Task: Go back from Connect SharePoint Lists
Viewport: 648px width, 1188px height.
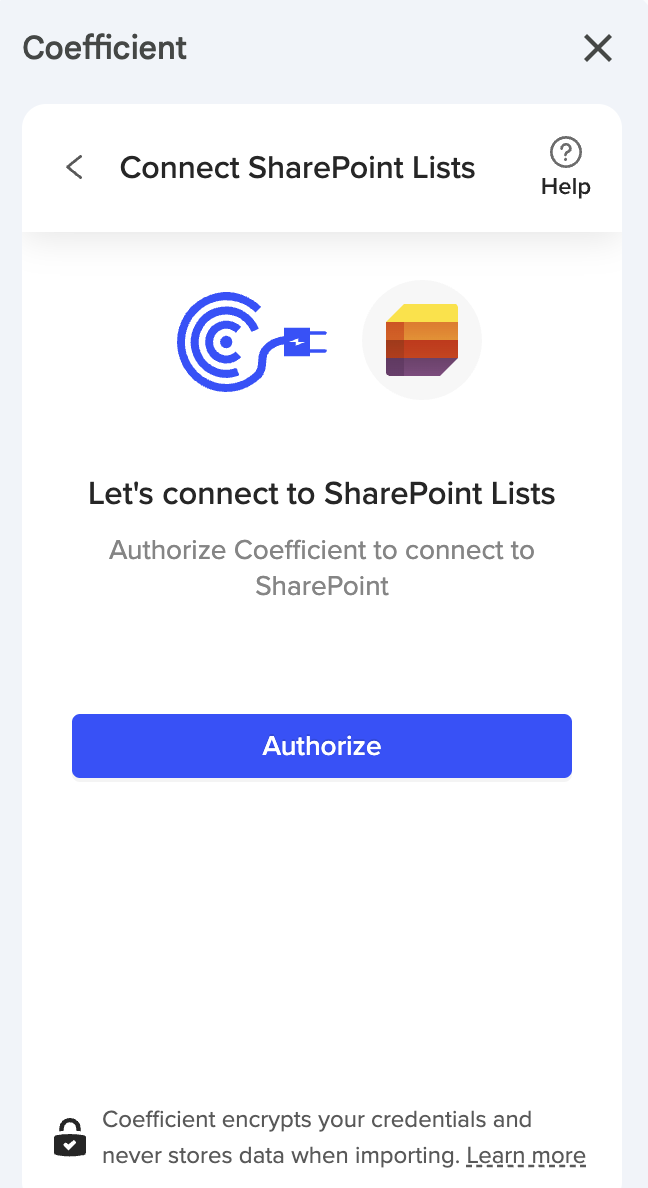Action: coord(74,167)
